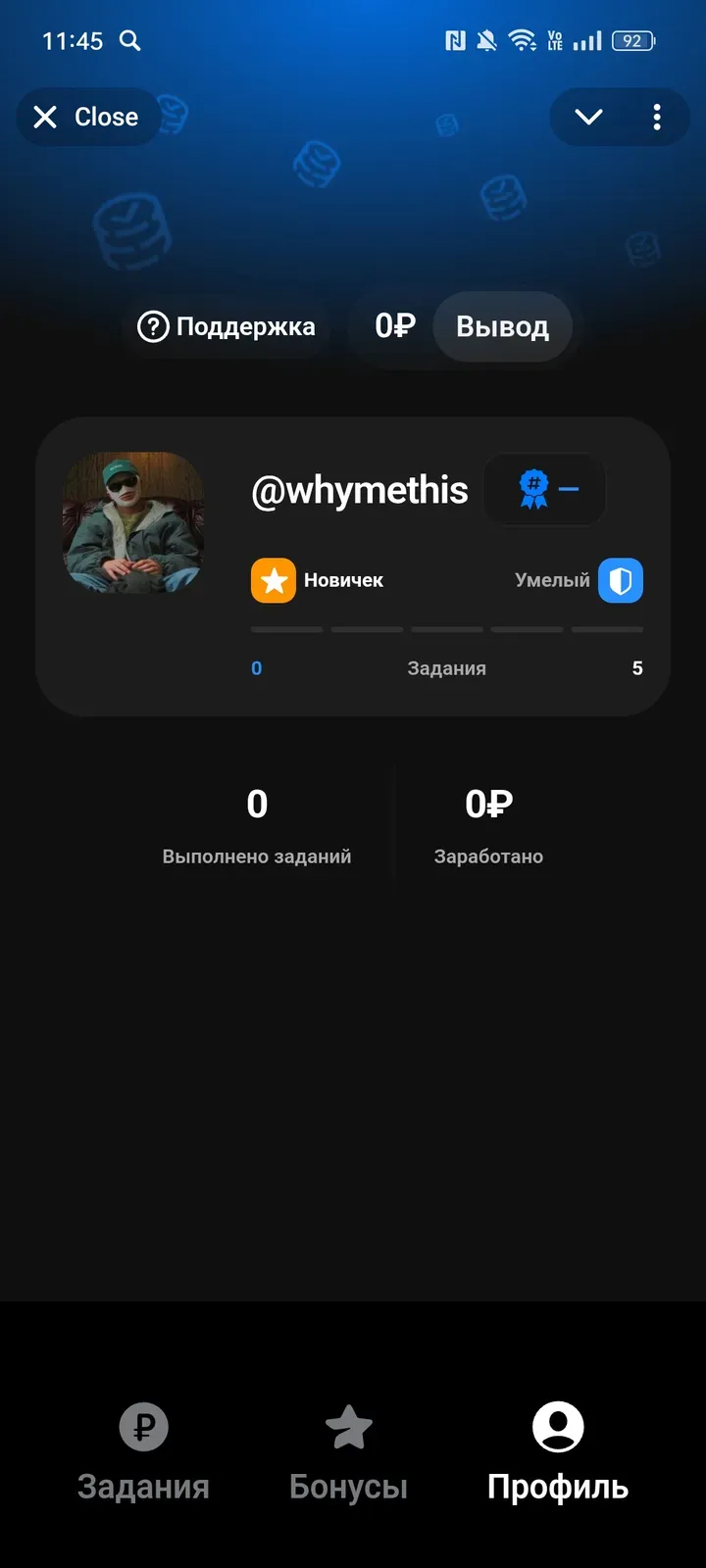Close the mini app

86,118
